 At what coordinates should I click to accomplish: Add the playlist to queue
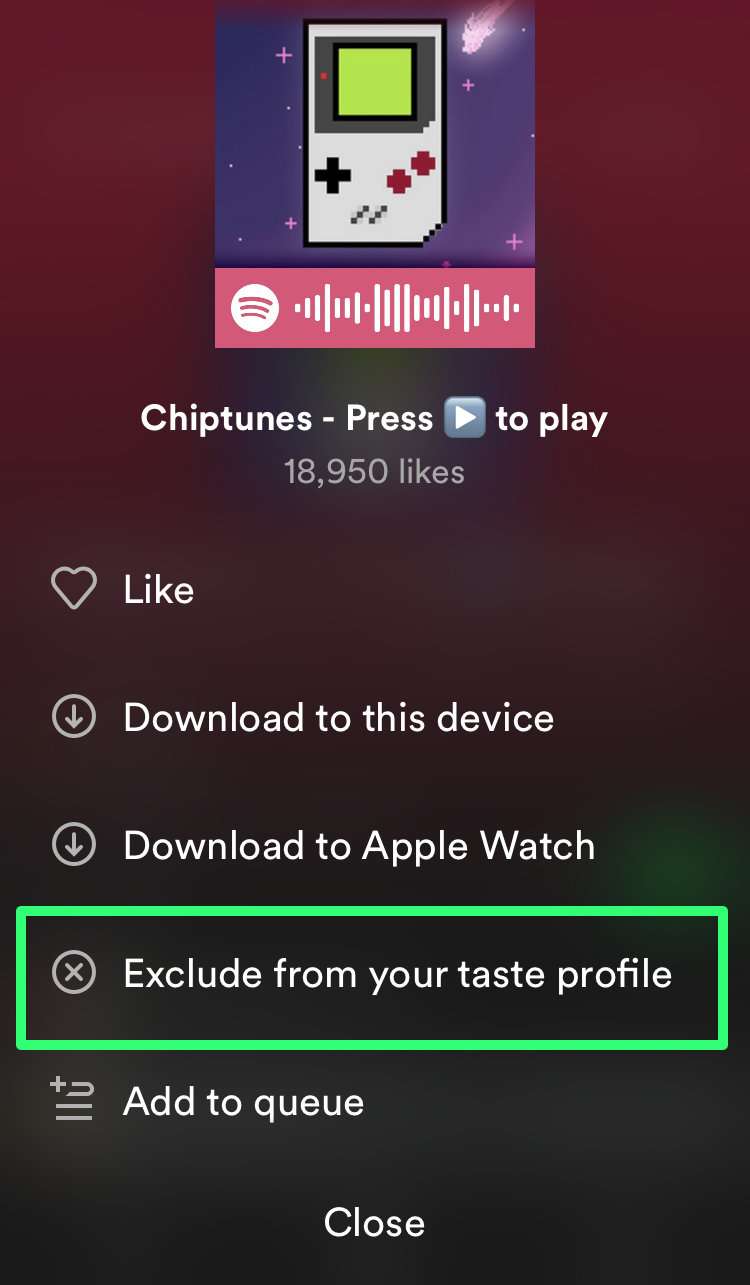point(243,1102)
